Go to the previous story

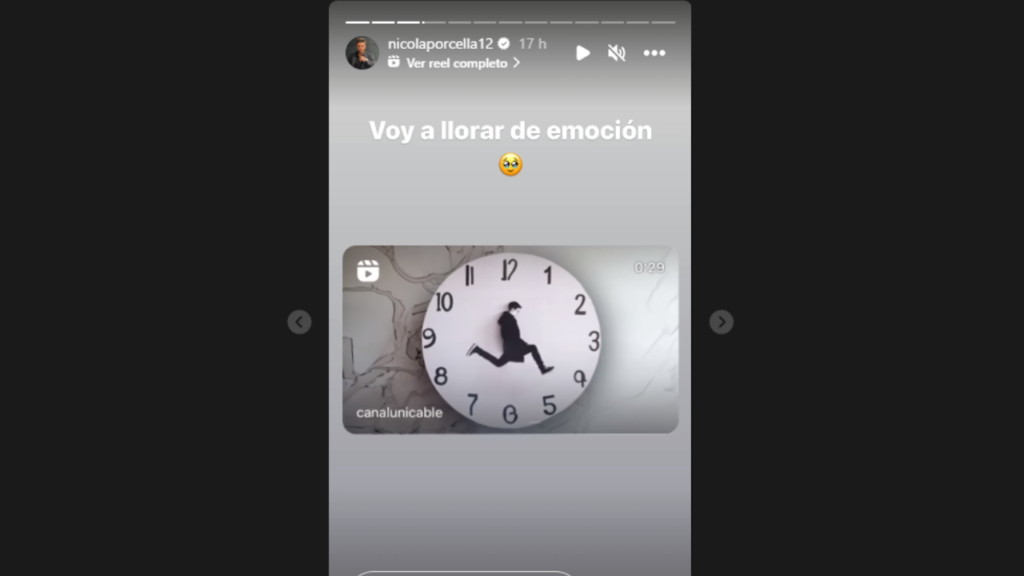(299, 322)
